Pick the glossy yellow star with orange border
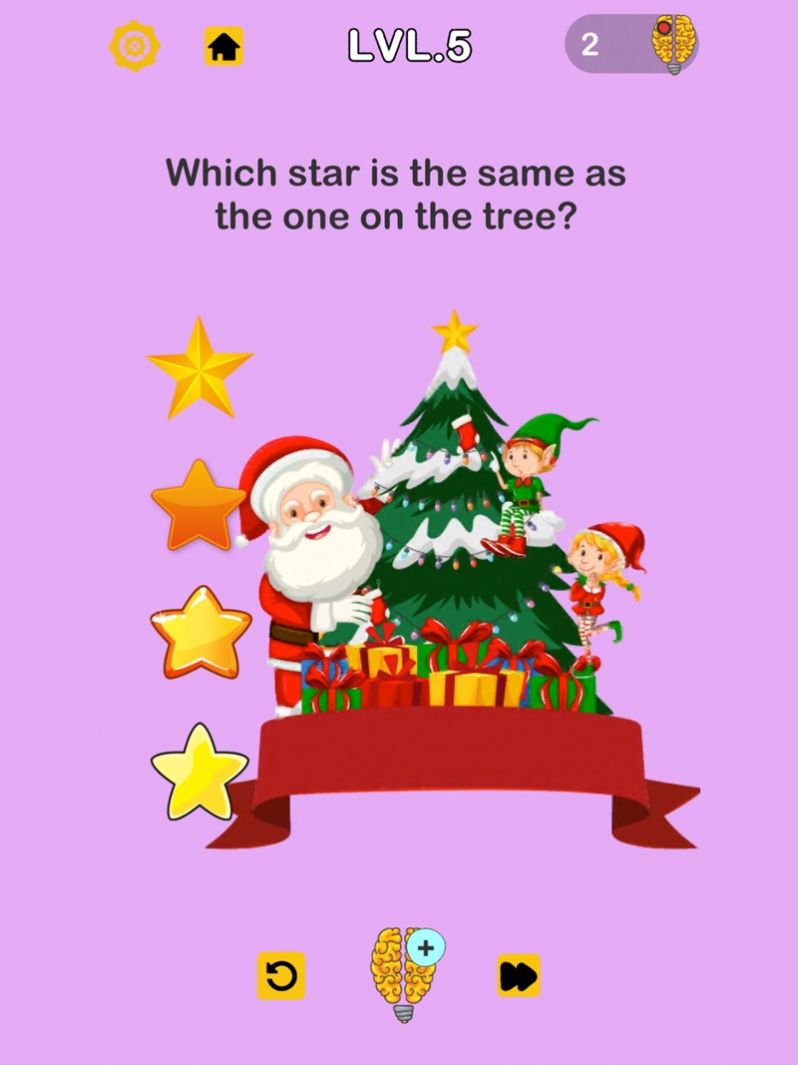This screenshot has width=798, height=1065. pos(201,633)
